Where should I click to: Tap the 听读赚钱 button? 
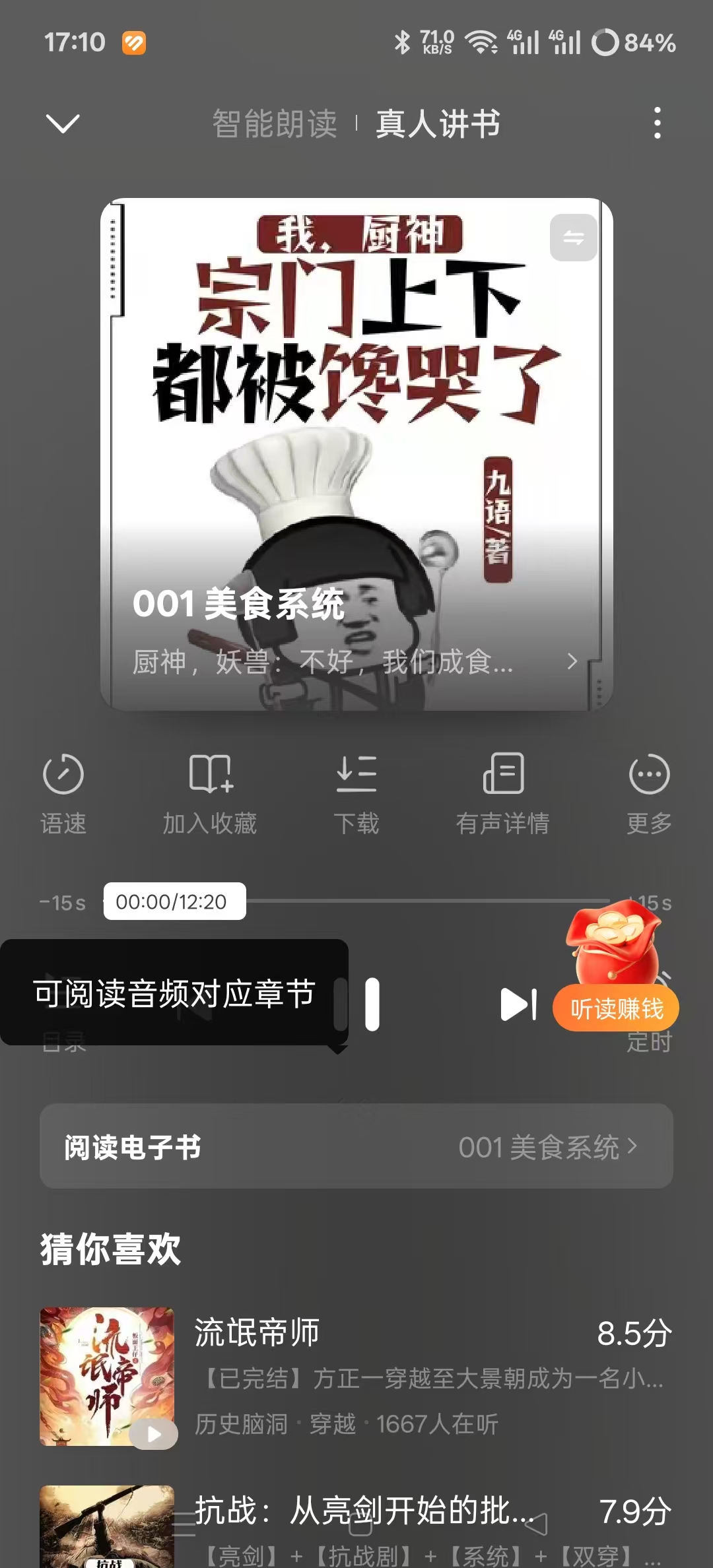point(616,1008)
